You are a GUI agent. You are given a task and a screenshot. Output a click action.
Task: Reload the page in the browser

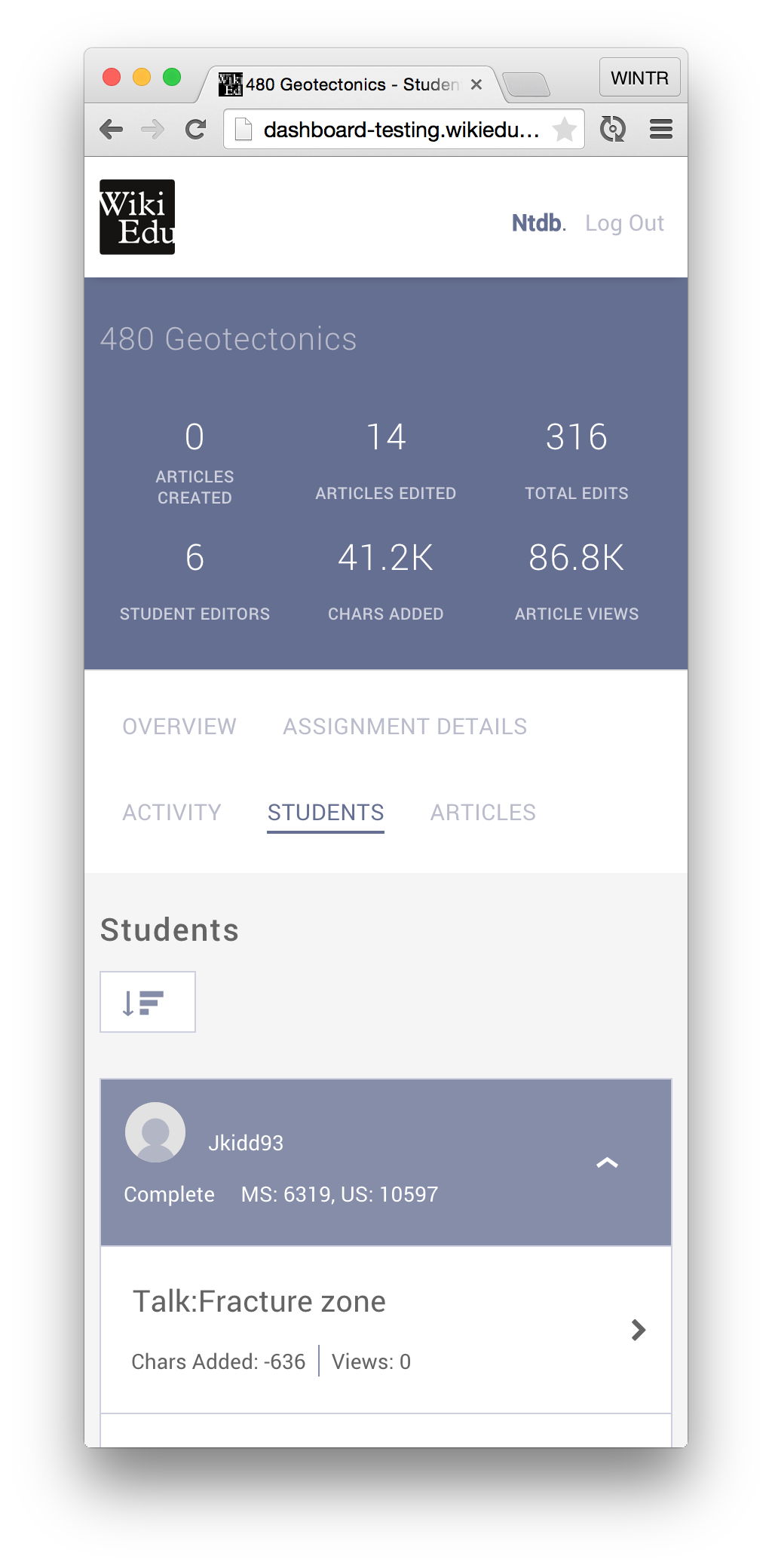(x=196, y=130)
